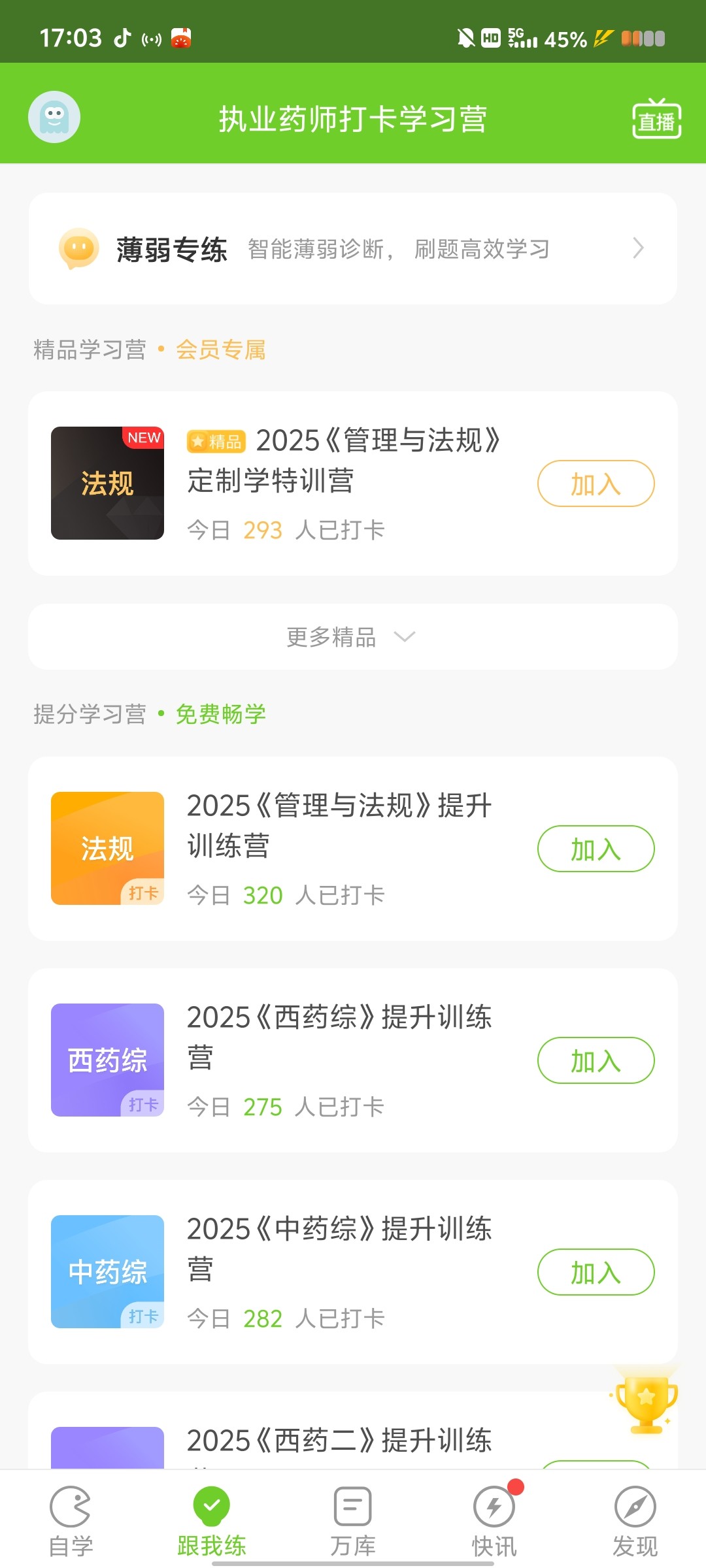Join 2025《西药综》提升训练营

click(x=596, y=1060)
